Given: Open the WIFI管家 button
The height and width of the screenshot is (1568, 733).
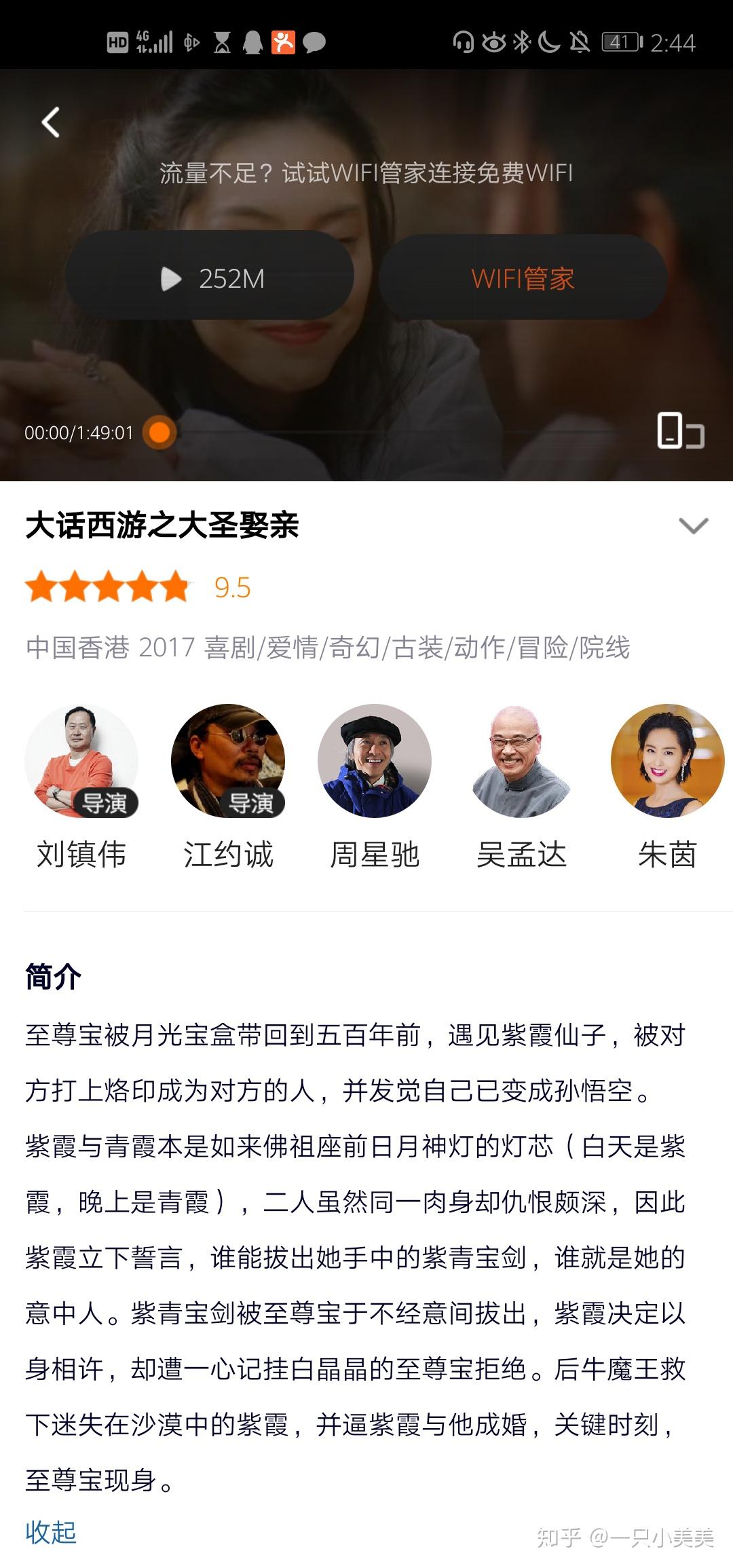Looking at the screenshot, I should [523, 278].
